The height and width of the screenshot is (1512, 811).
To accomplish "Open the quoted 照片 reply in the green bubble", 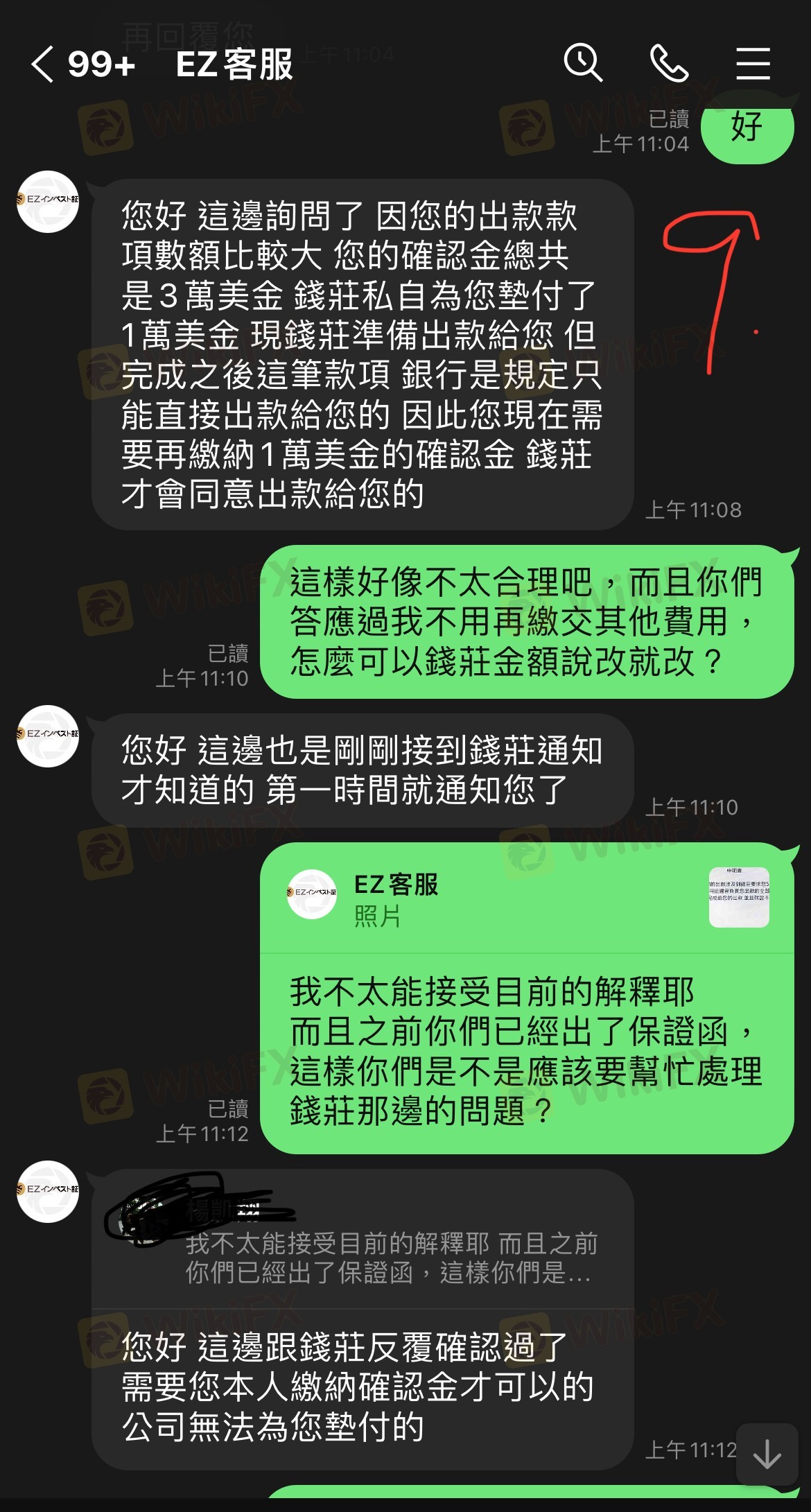I will (x=527, y=898).
